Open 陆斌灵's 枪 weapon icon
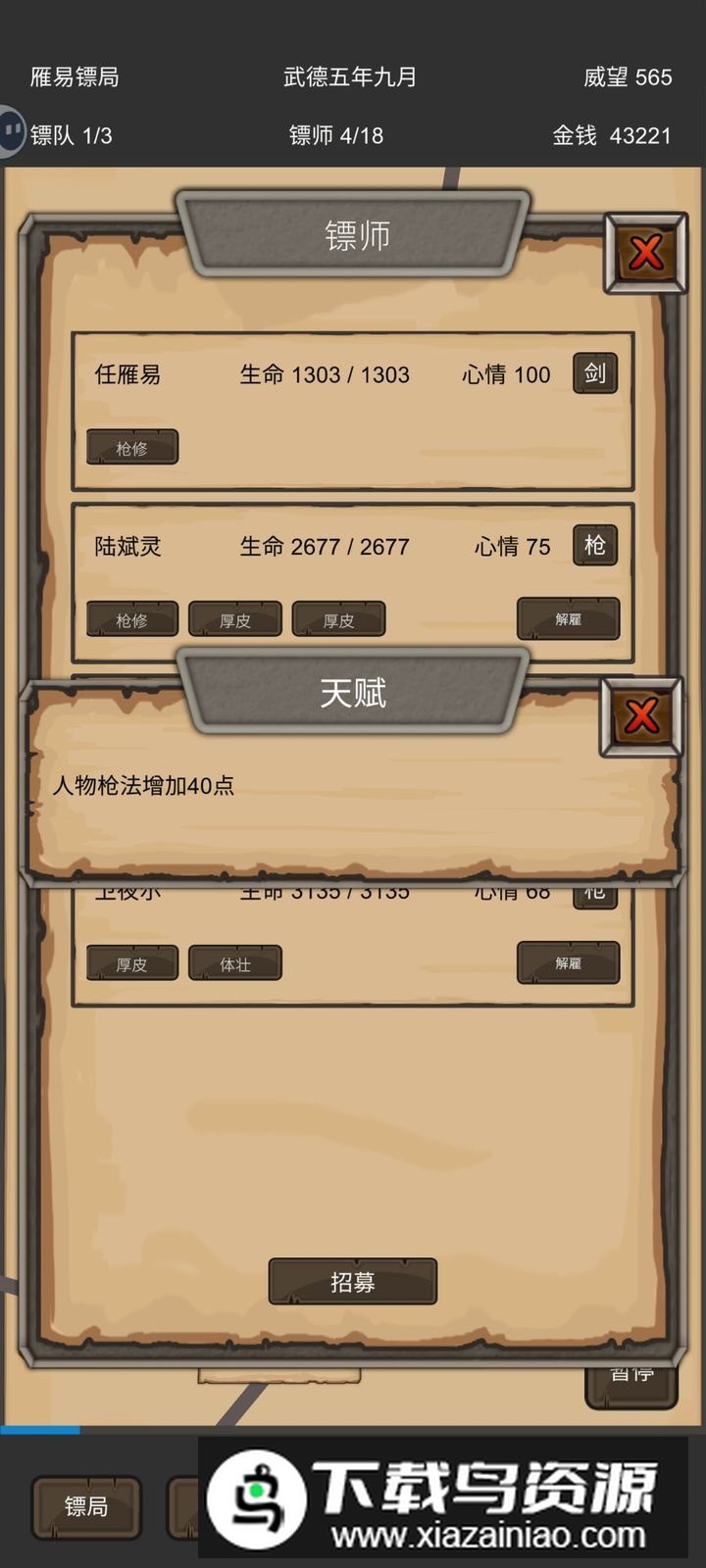This screenshot has height=1568, width=706. (x=594, y=545)
